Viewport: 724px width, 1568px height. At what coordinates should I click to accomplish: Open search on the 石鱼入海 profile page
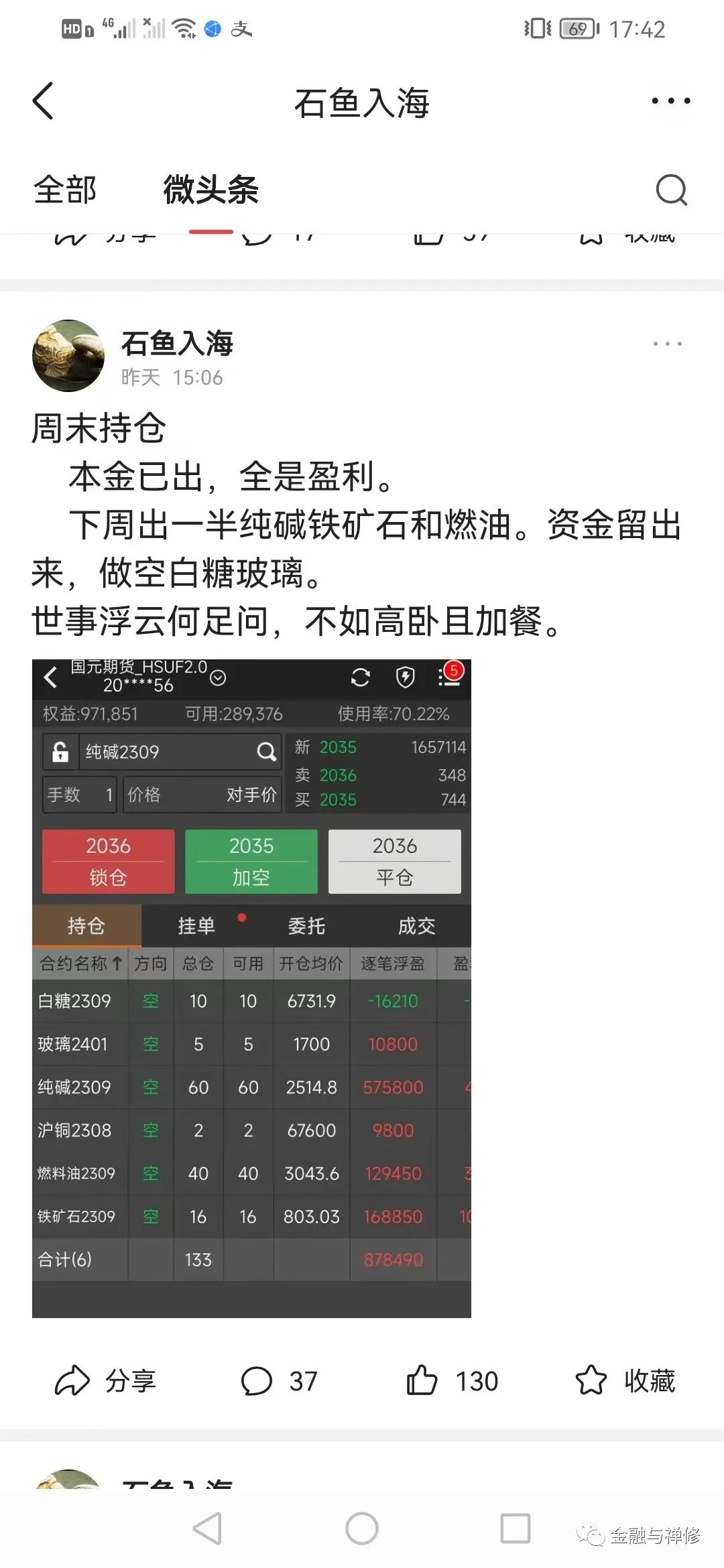(672, 190)
